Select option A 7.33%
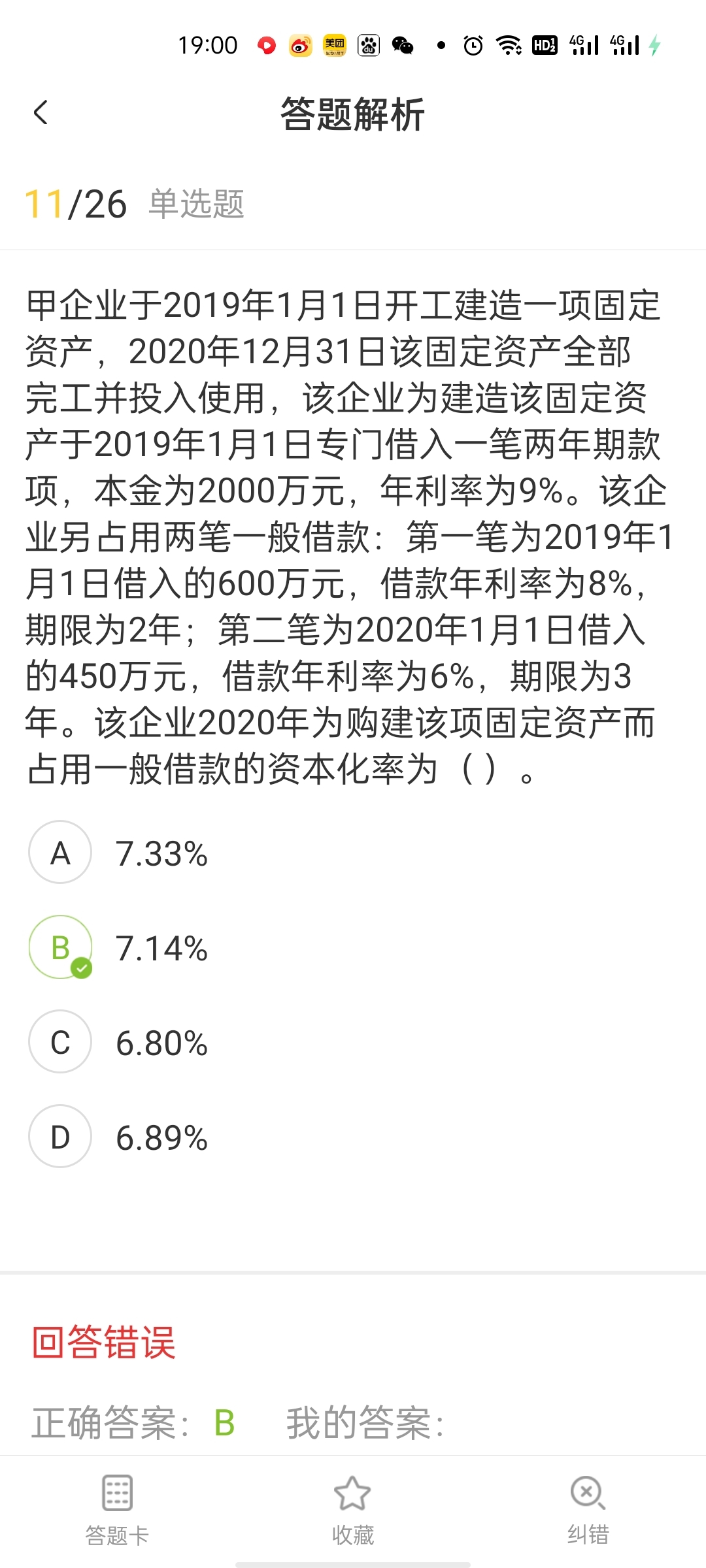This screenshot has width=706, height=1568. (x=60, y=853)
